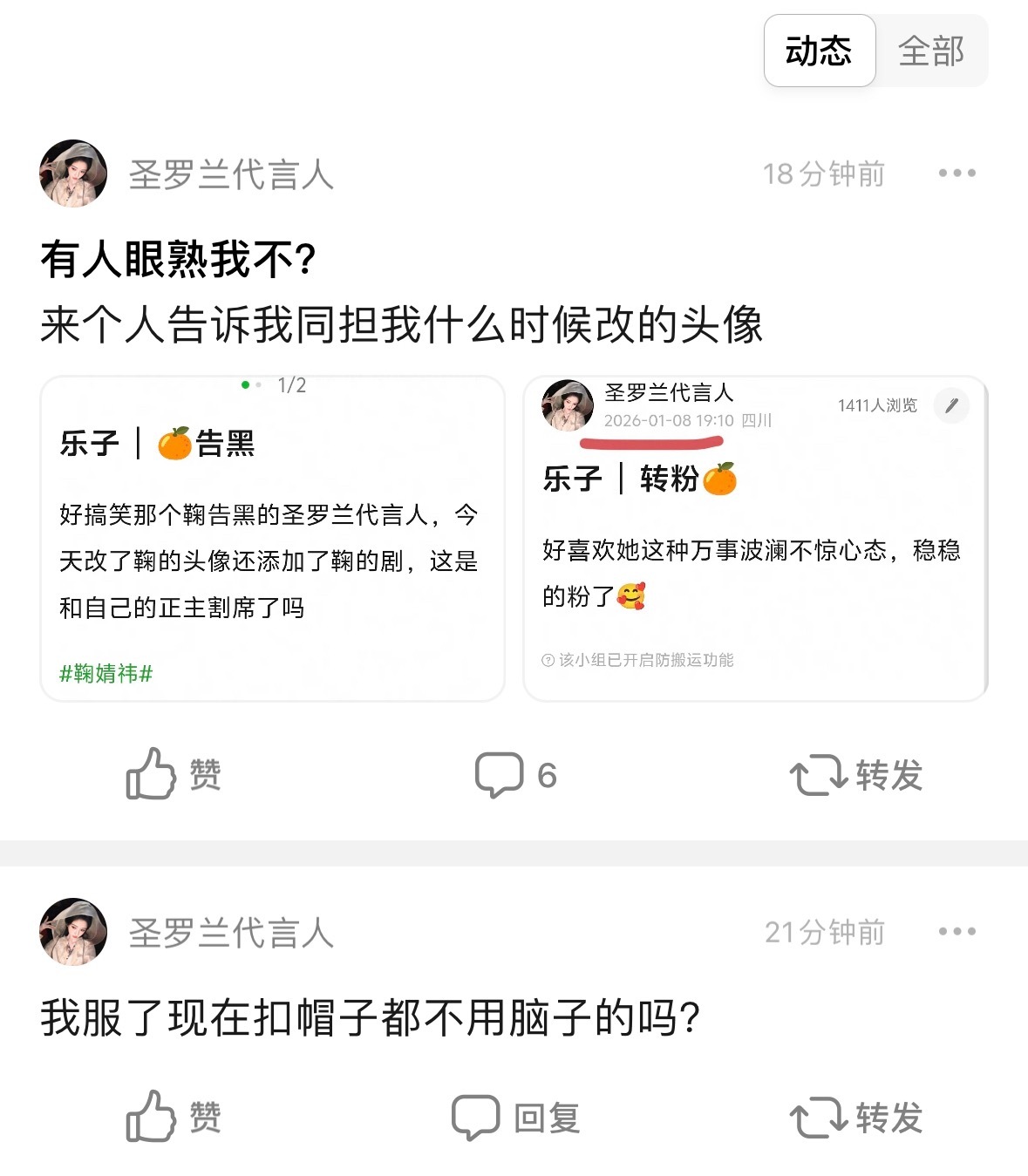
Task: Click the avatar on the 21分钟前 post
Action: tap(73, 931)
